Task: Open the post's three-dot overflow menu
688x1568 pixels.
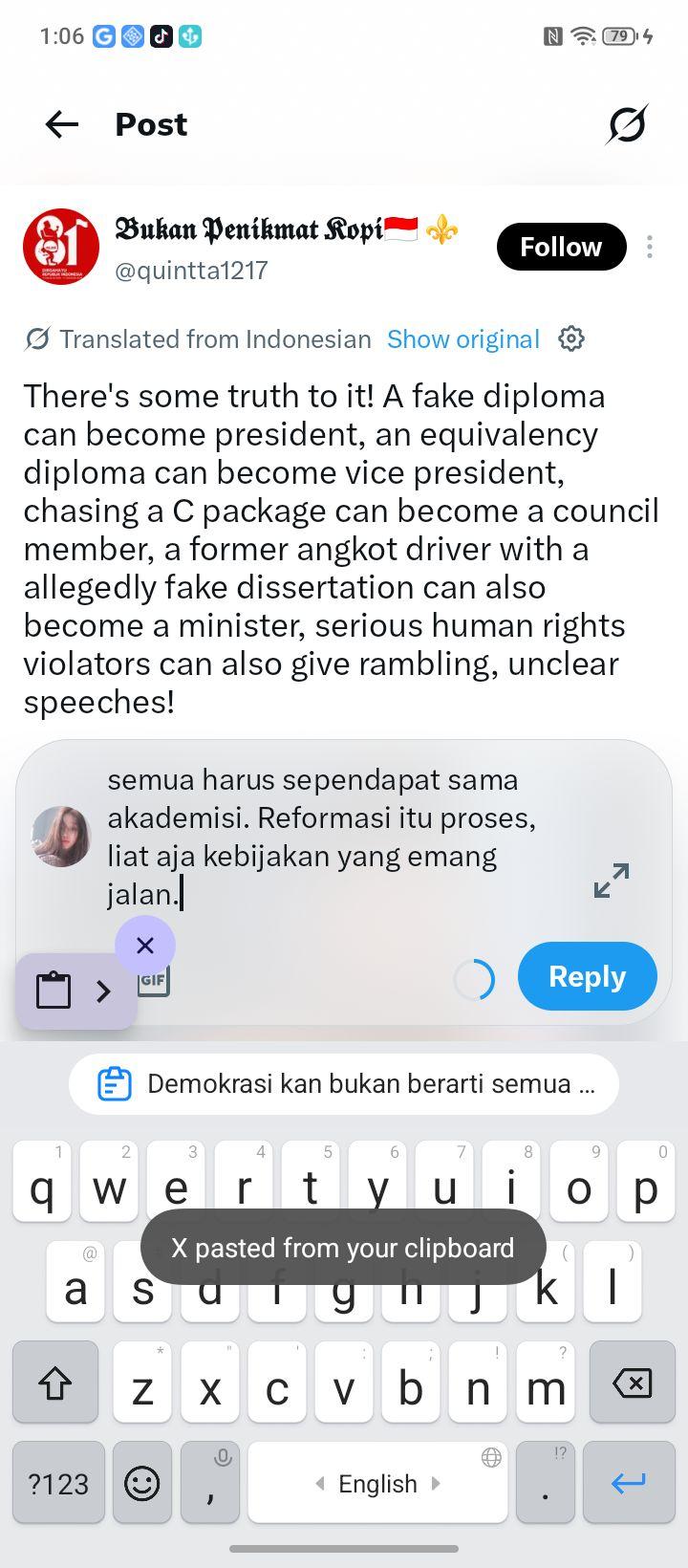Action: point(650,247)
